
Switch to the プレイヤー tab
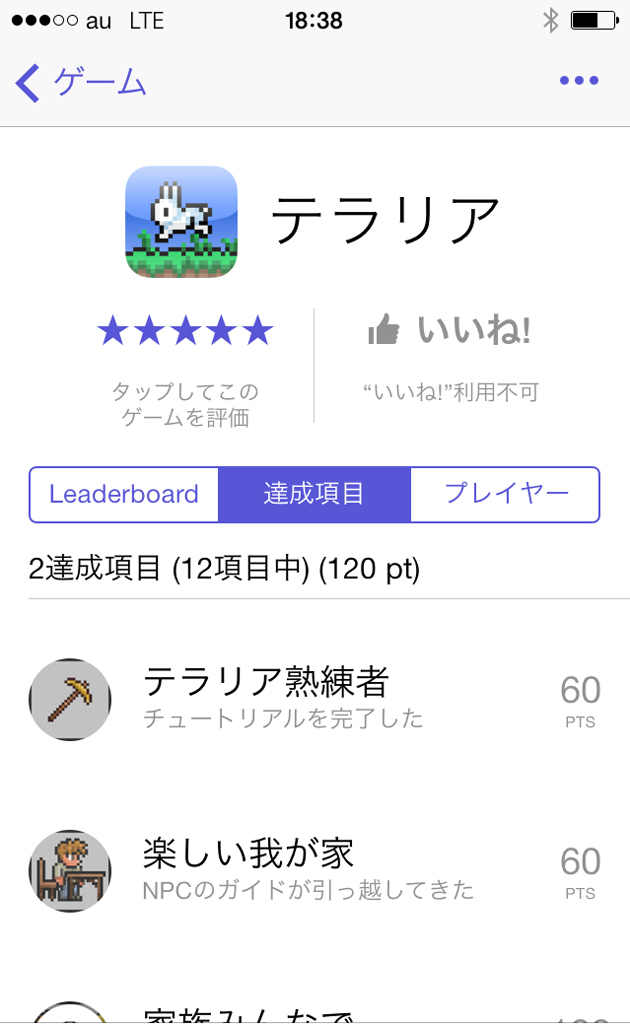tap(505, 494)
